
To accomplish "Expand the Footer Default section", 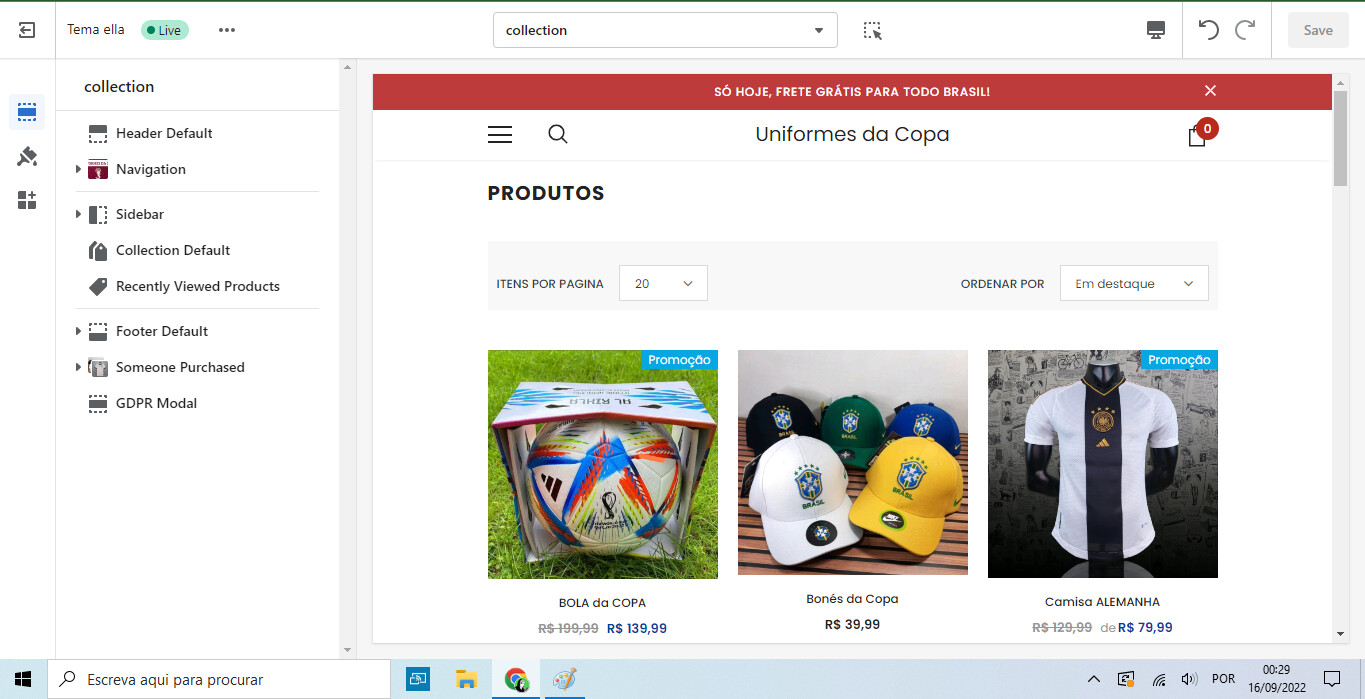I will click(x=78, y=331).
